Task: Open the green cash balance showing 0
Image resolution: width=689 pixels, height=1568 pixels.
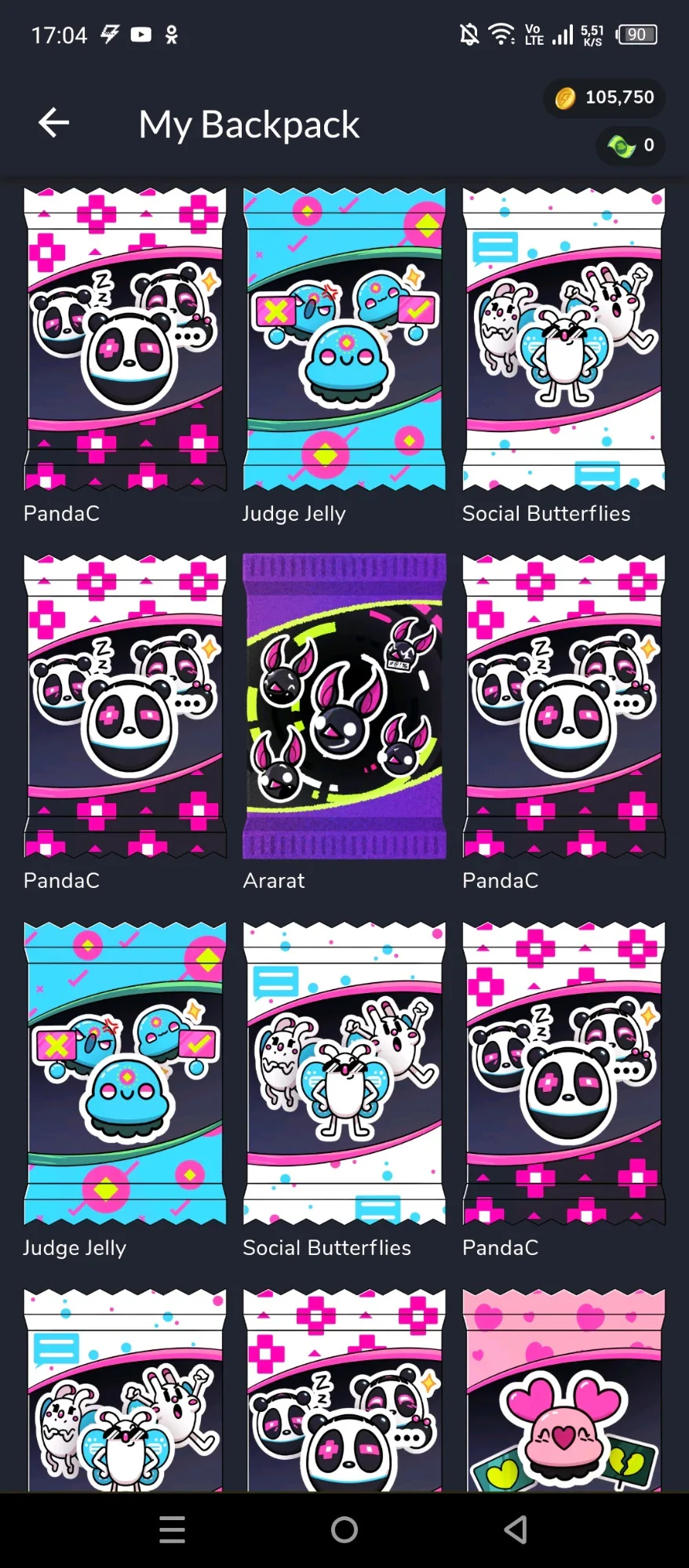Action: point(630,146)
